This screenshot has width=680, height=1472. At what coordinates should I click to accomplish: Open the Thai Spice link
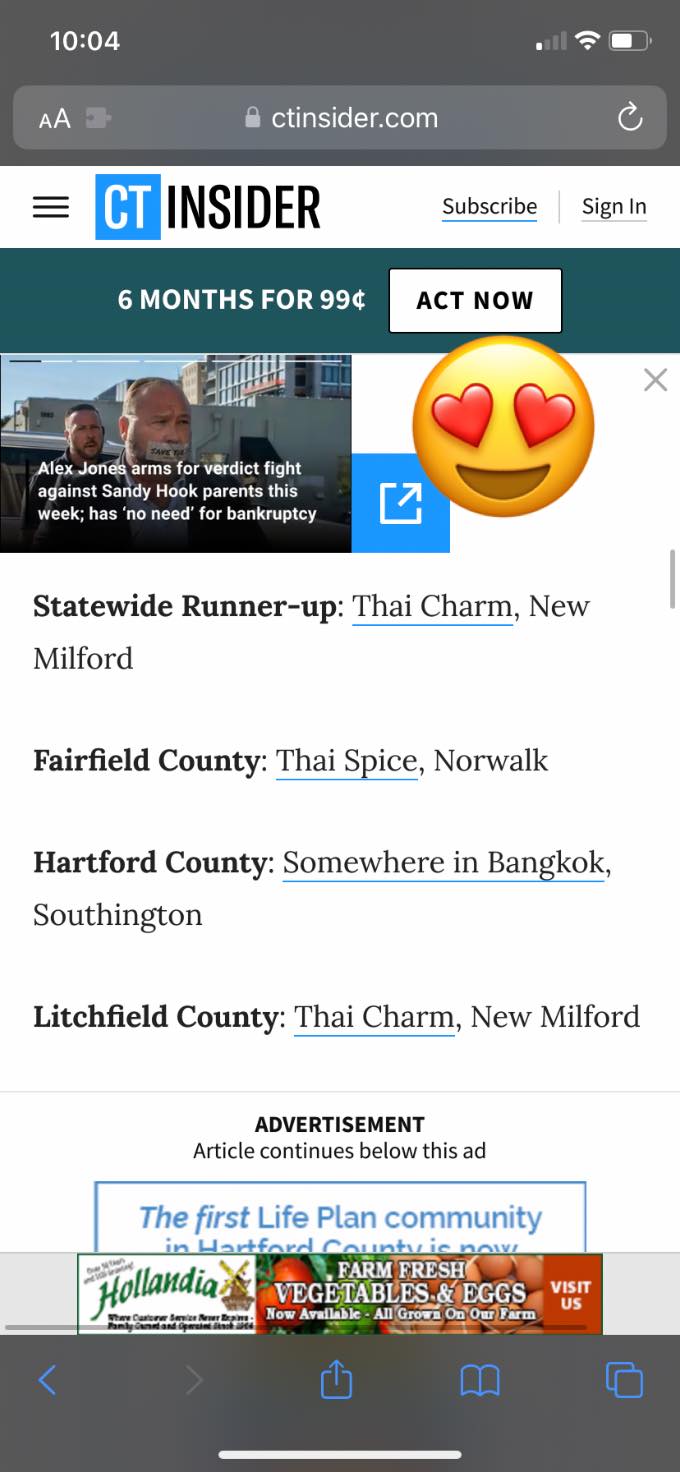click(x=346, y=760)
